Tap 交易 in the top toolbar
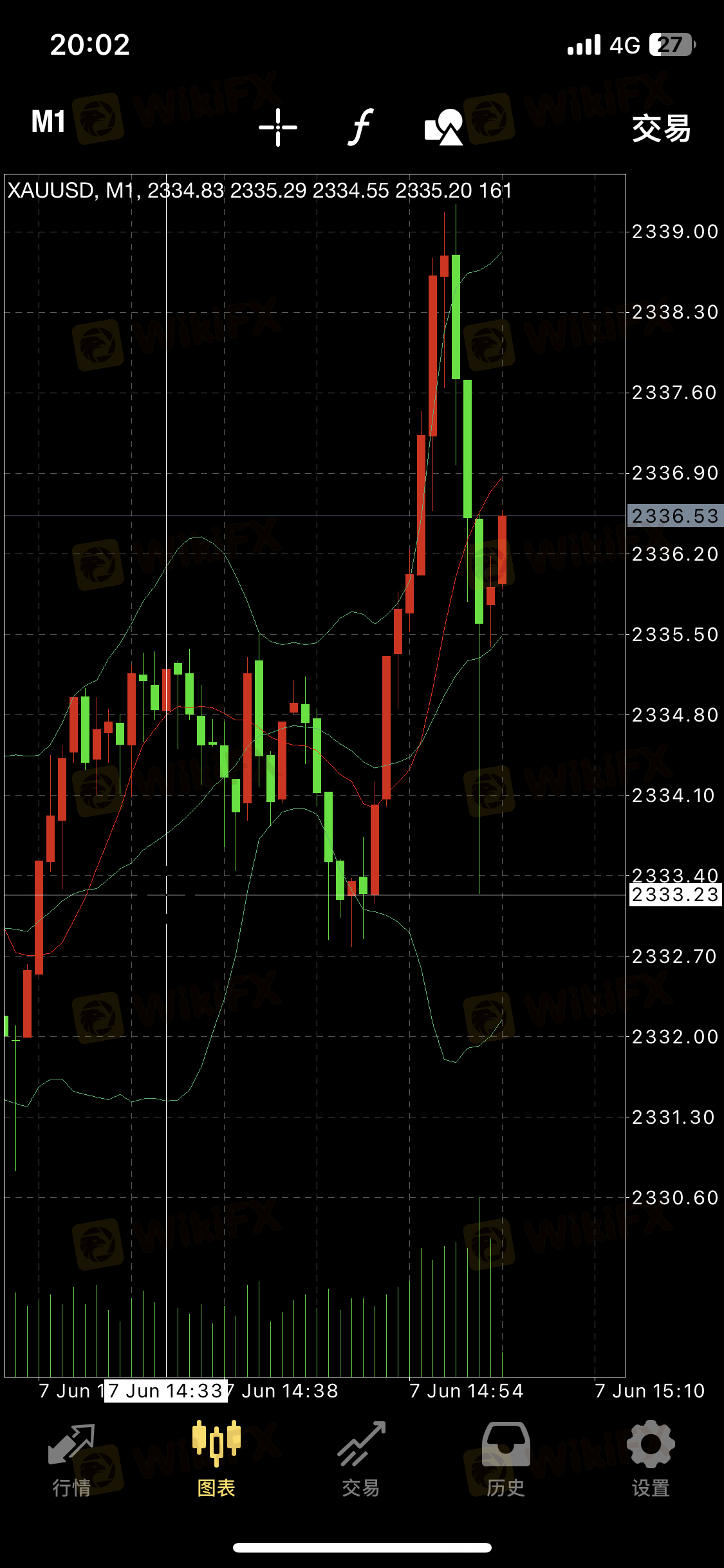The width and height of the screenshot is (724, 1568). (x=661, y=128)
